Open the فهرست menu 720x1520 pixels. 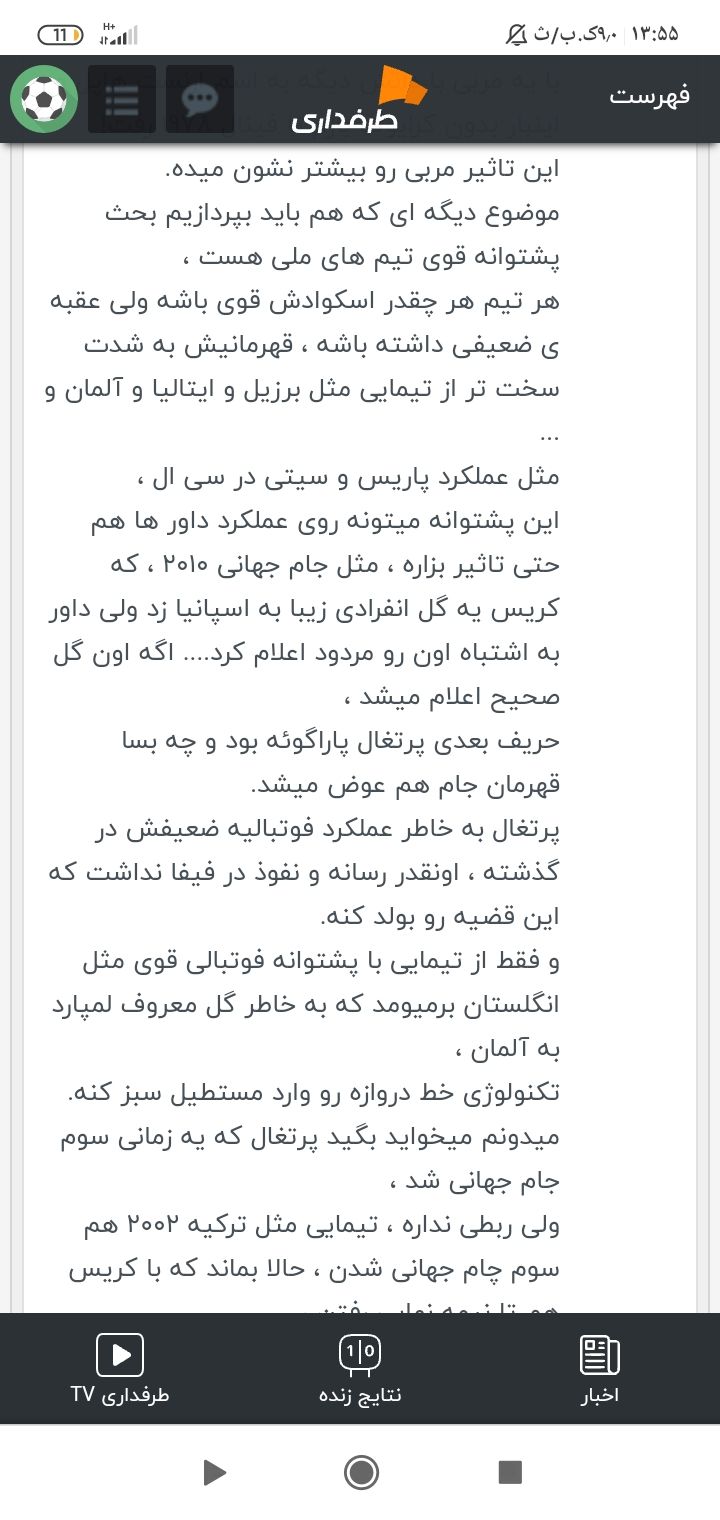click(649, 97)
